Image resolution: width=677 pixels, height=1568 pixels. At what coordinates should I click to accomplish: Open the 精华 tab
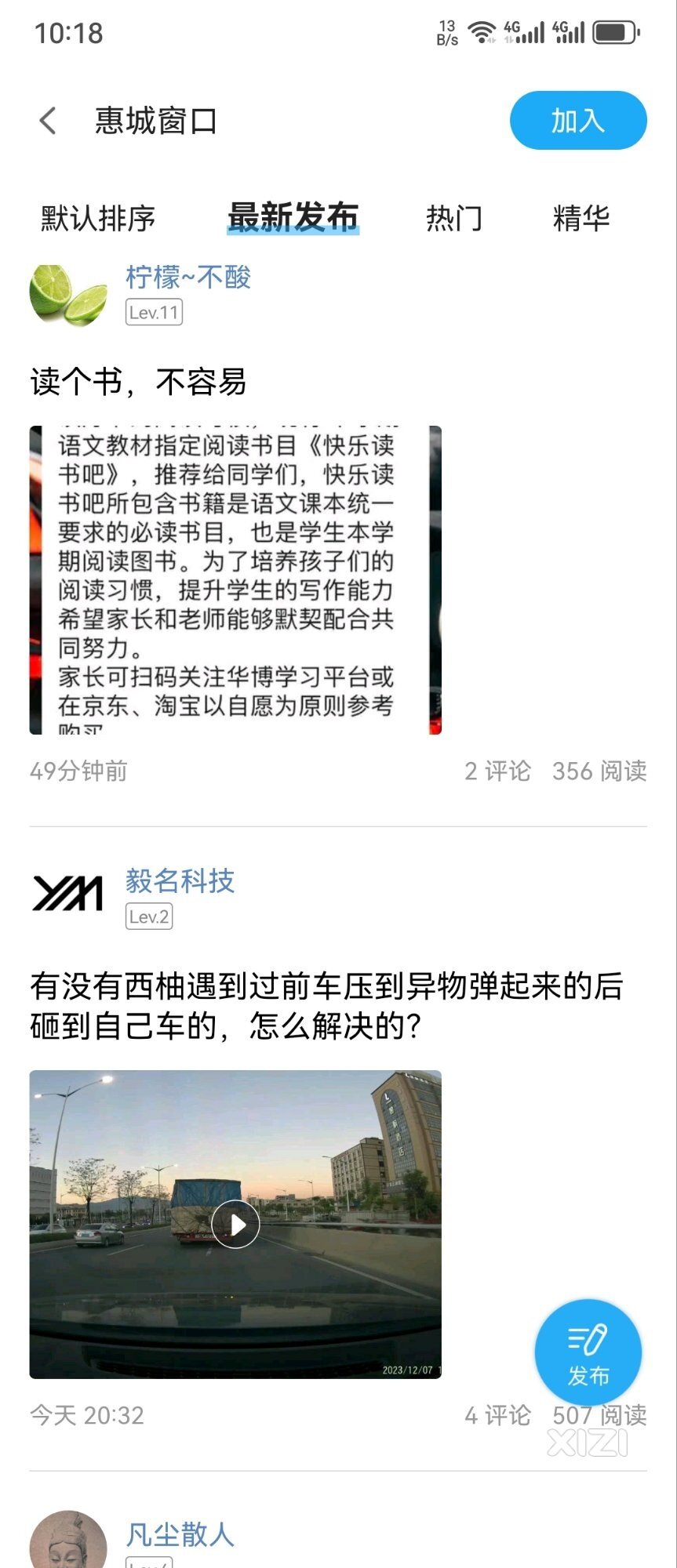point(581,218)
